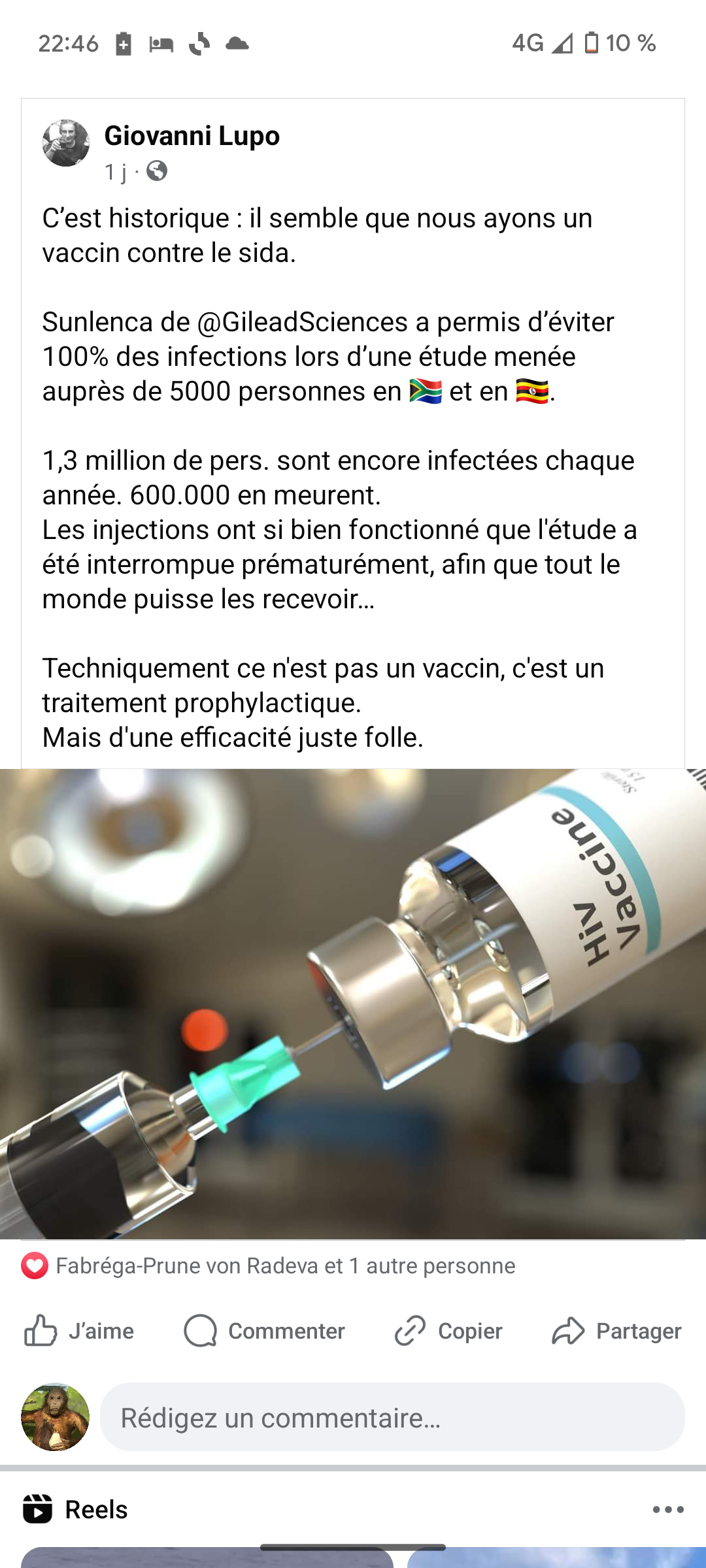Focus the Rédigez un commentaire field
Screen dimensions: 706x1568
click(x=392, y=1418)
